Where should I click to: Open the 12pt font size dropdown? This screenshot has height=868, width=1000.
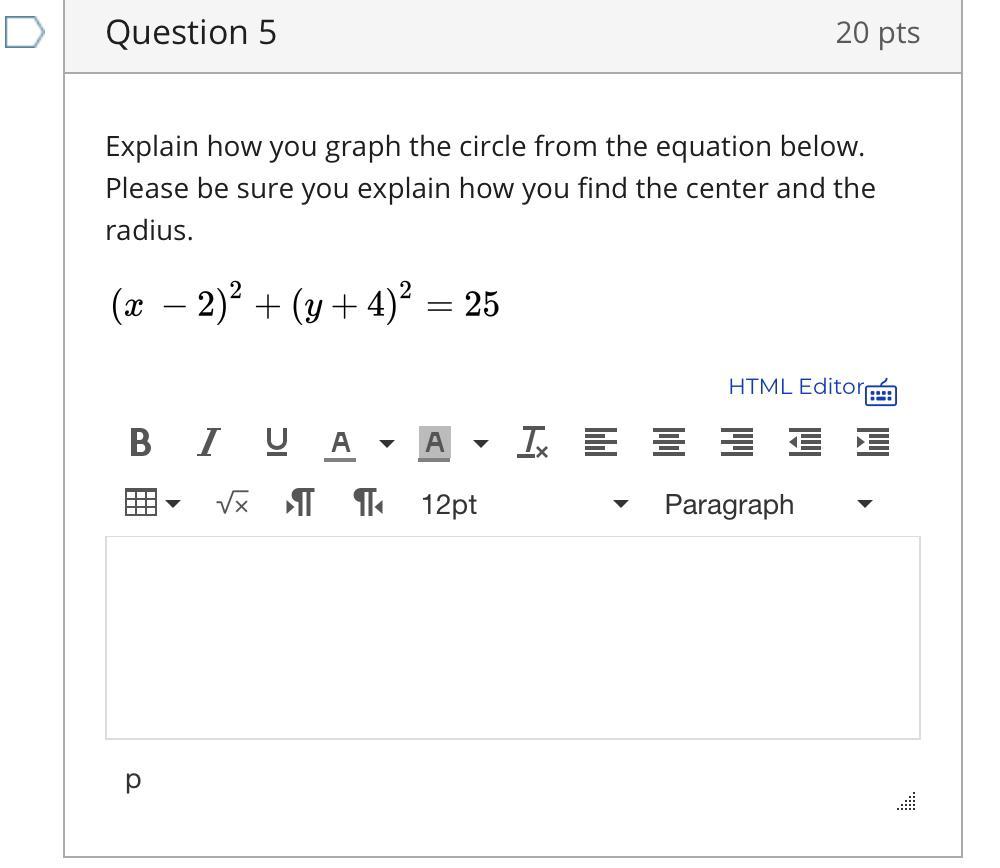pos(524,504)
